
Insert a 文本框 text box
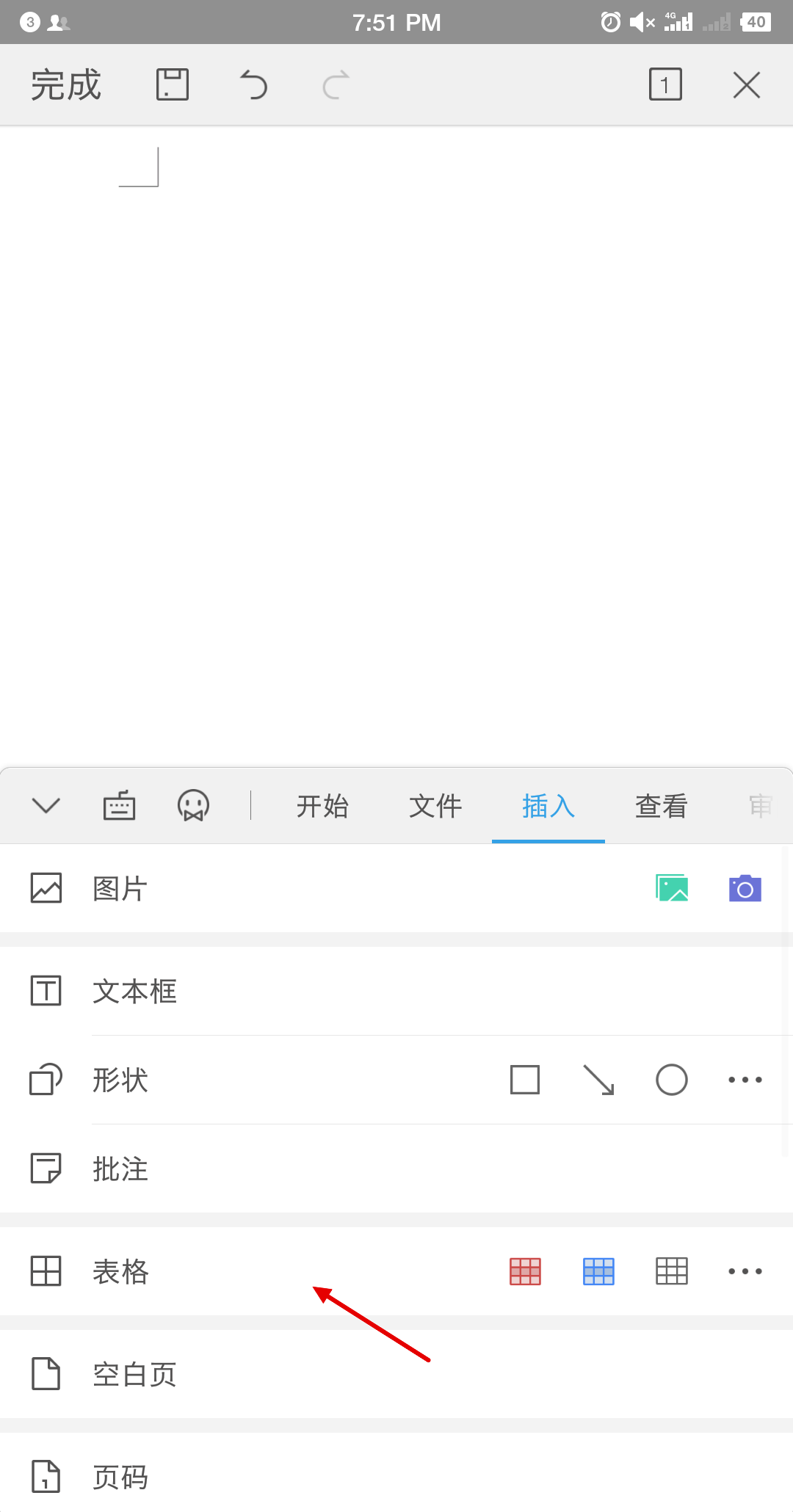[134, 991]
